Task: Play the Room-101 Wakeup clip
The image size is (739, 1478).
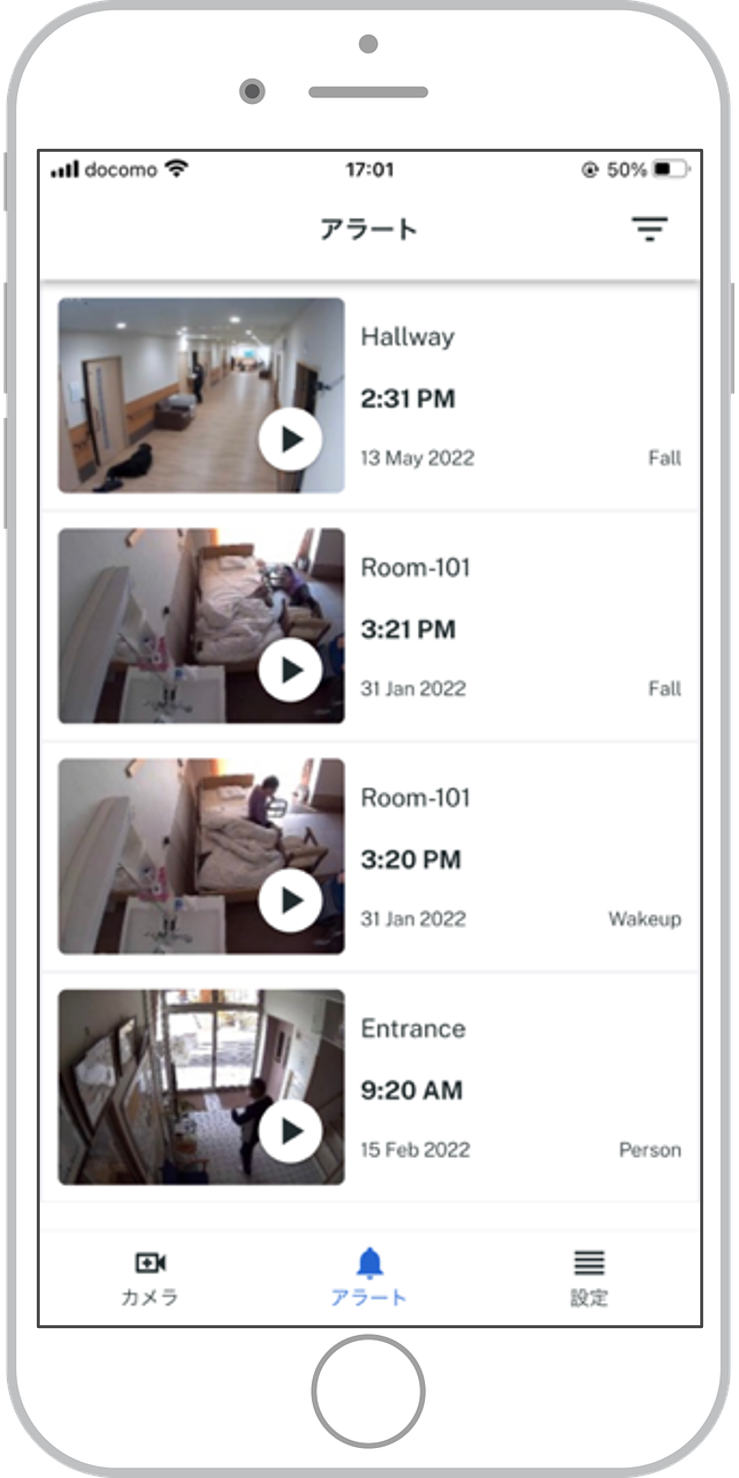Action: point(290,900)
